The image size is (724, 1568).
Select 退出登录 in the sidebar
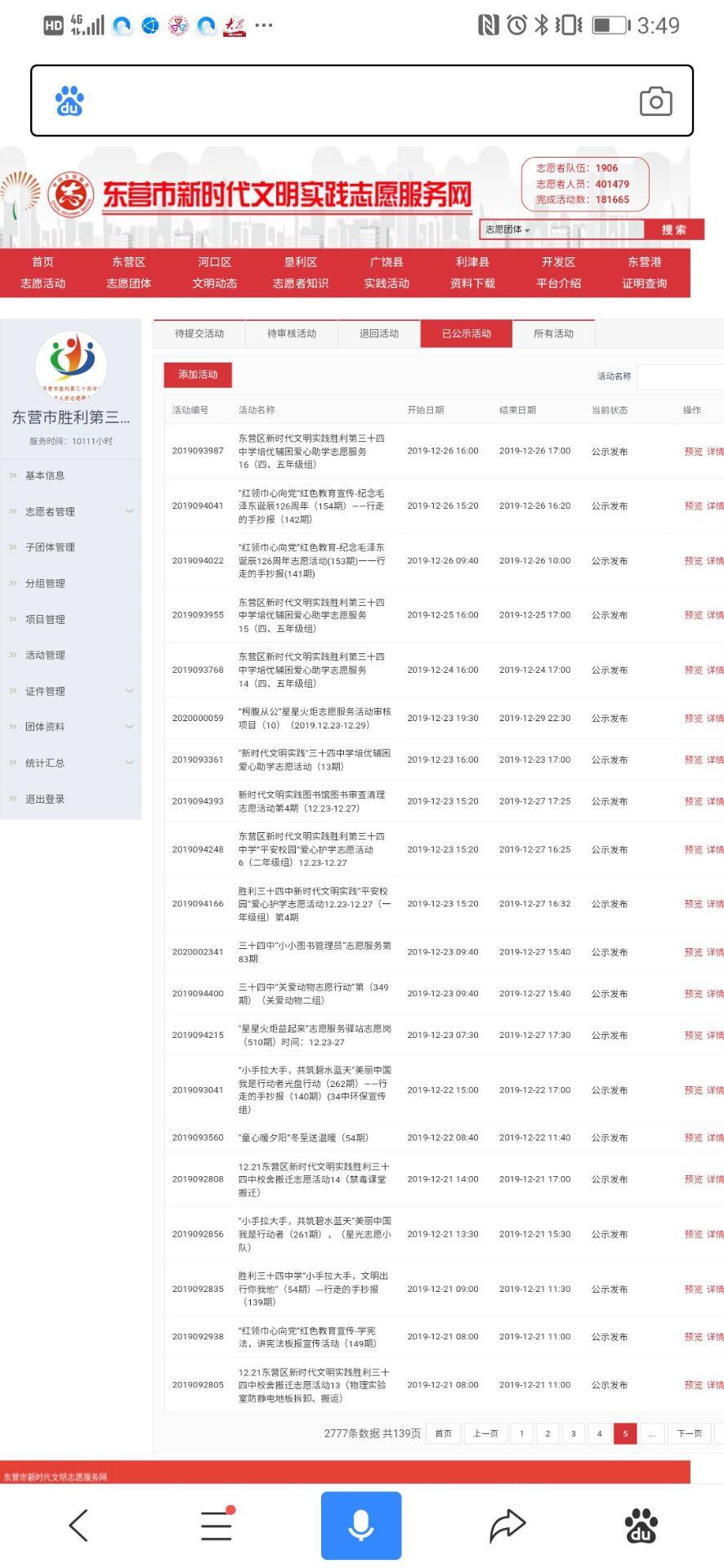coord(45,799)
